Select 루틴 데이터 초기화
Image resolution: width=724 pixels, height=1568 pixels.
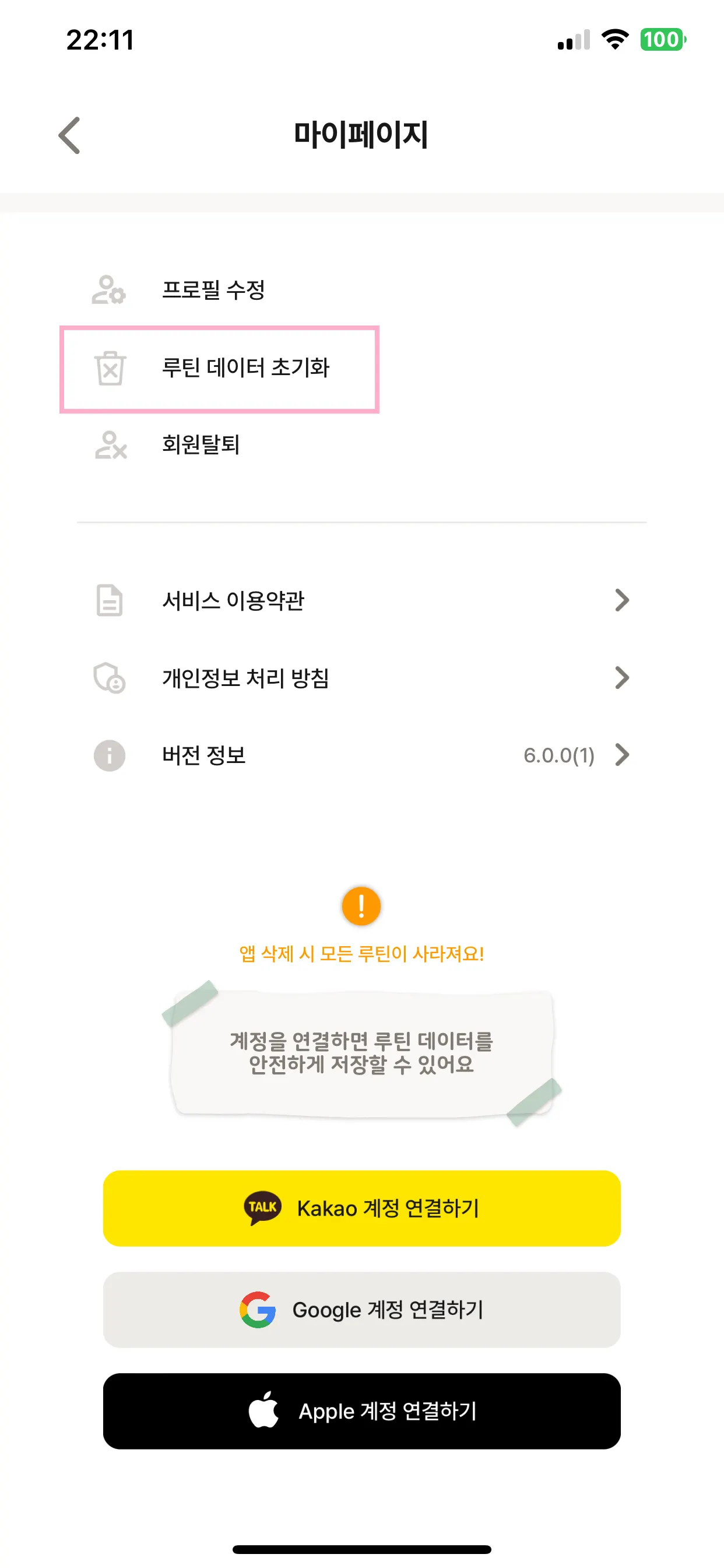pos(245,367)
